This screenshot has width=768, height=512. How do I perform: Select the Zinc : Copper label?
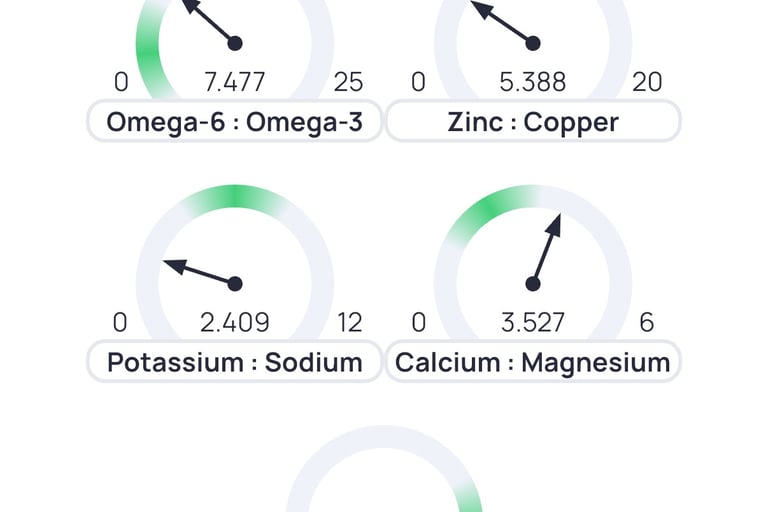533,122
